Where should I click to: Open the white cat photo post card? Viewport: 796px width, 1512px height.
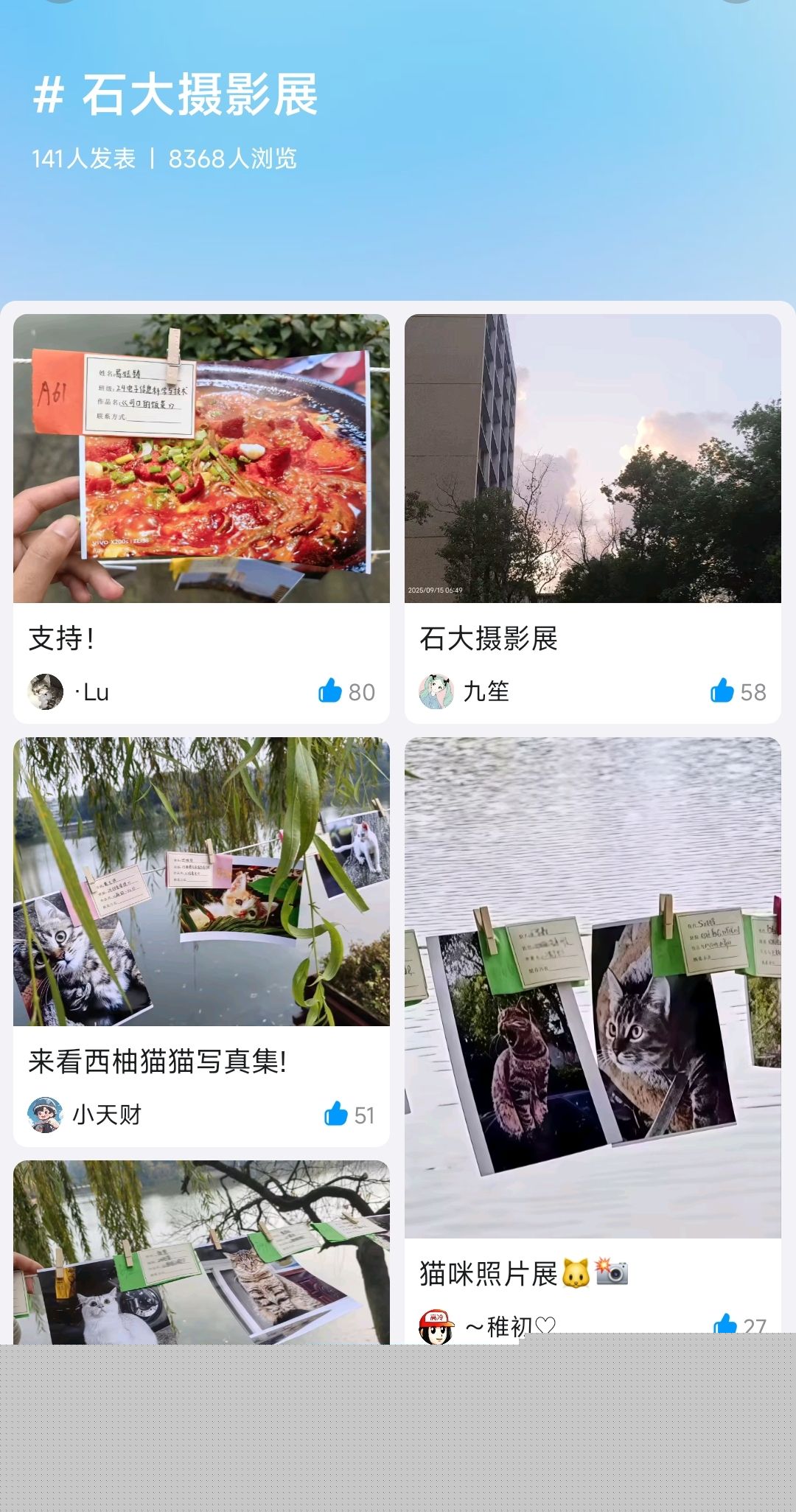pyautogui.click(x=200, y=1253)
